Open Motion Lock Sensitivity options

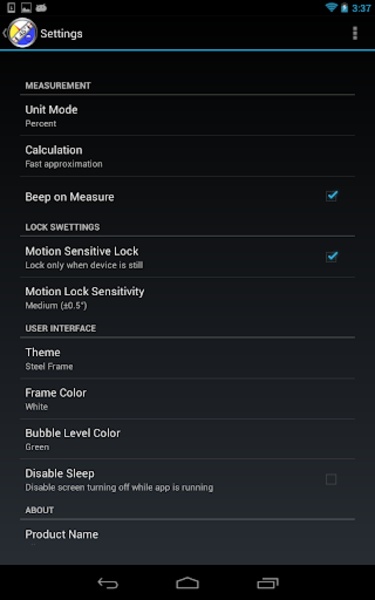point(188,297)
